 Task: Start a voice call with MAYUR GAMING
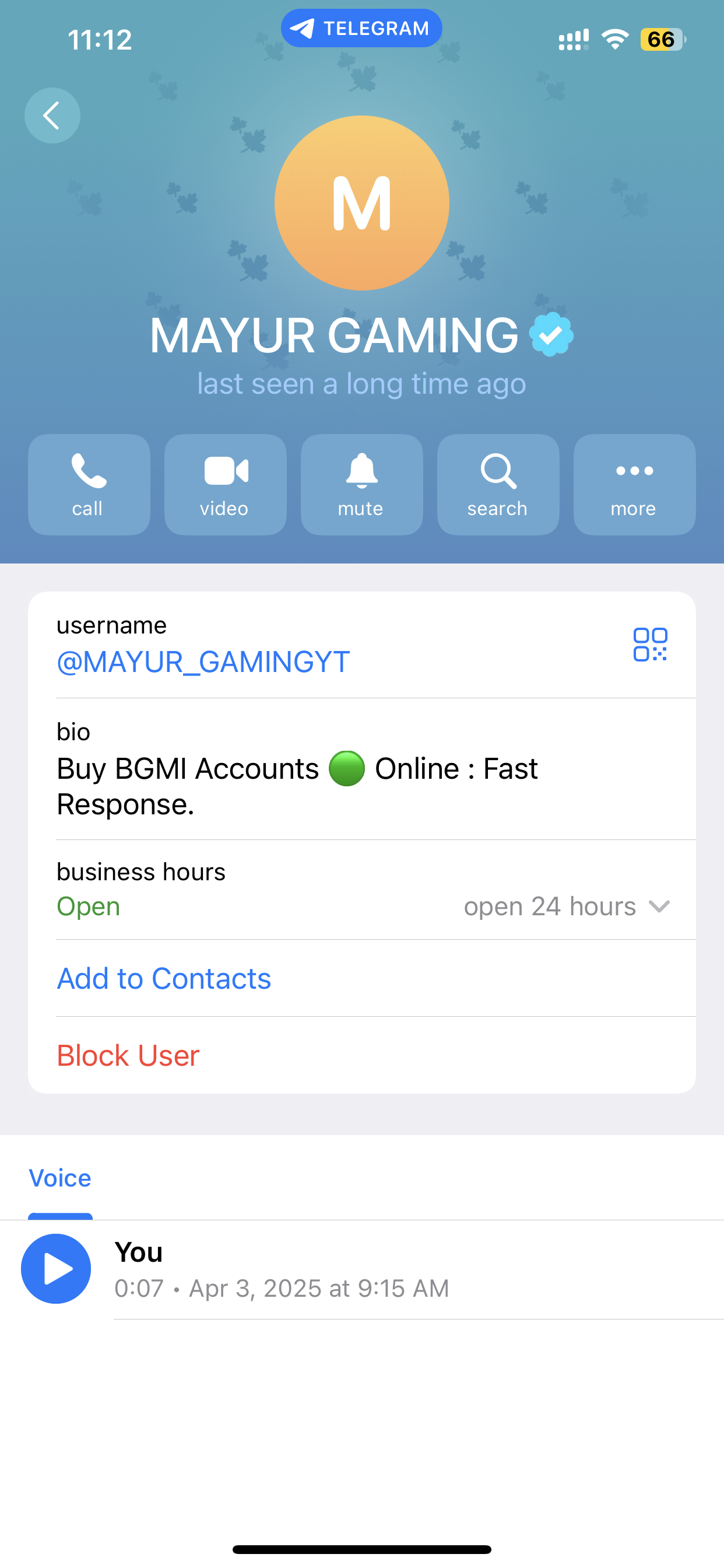pyautogui.click(x=89, y=485)
